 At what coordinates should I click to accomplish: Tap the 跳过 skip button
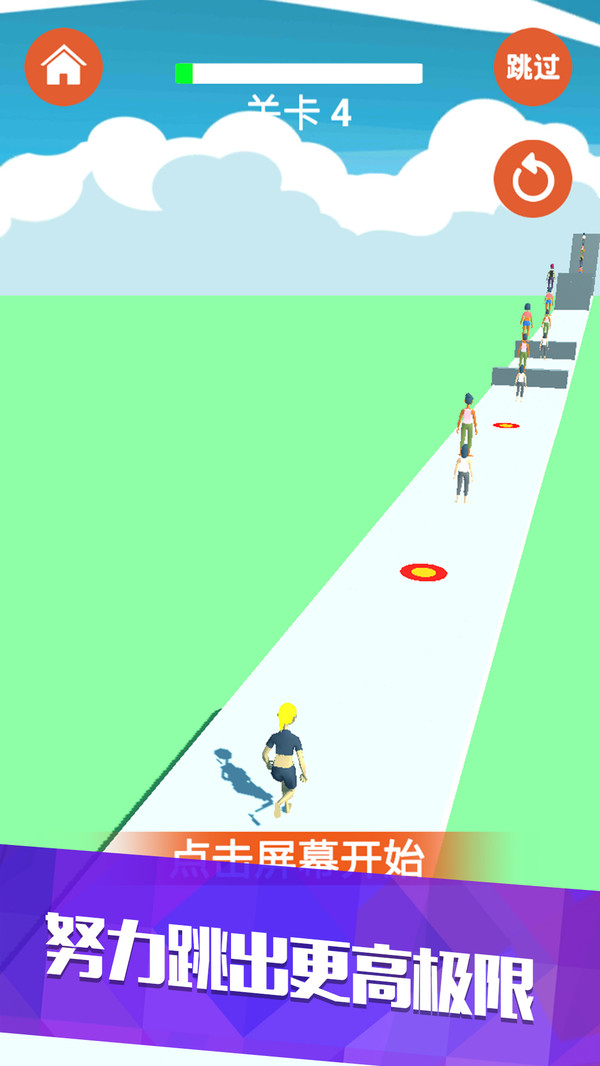pyautogui.click(x=532, y=67)
